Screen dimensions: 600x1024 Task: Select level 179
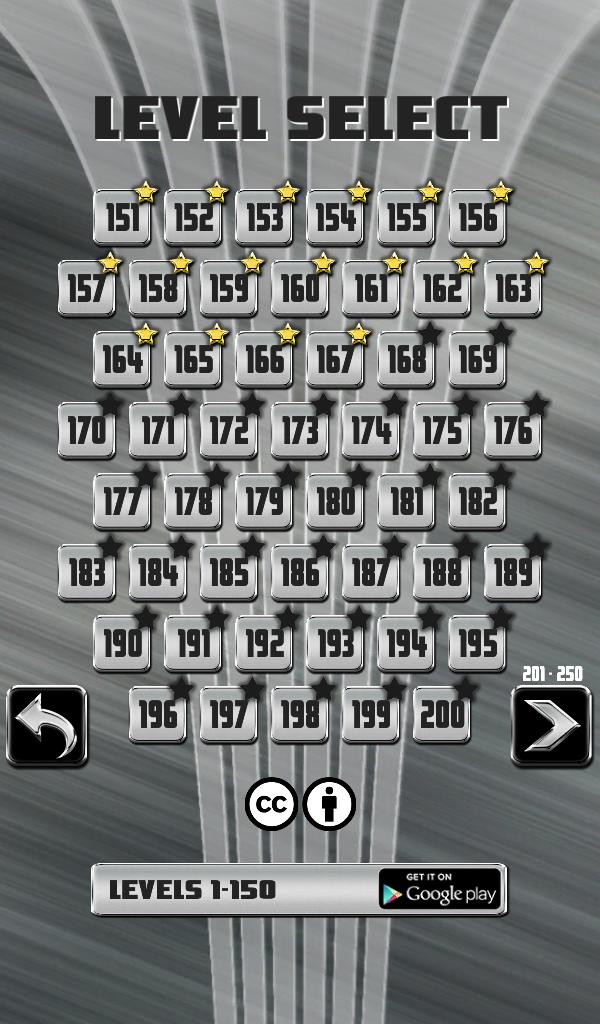(x=264, y=501)
